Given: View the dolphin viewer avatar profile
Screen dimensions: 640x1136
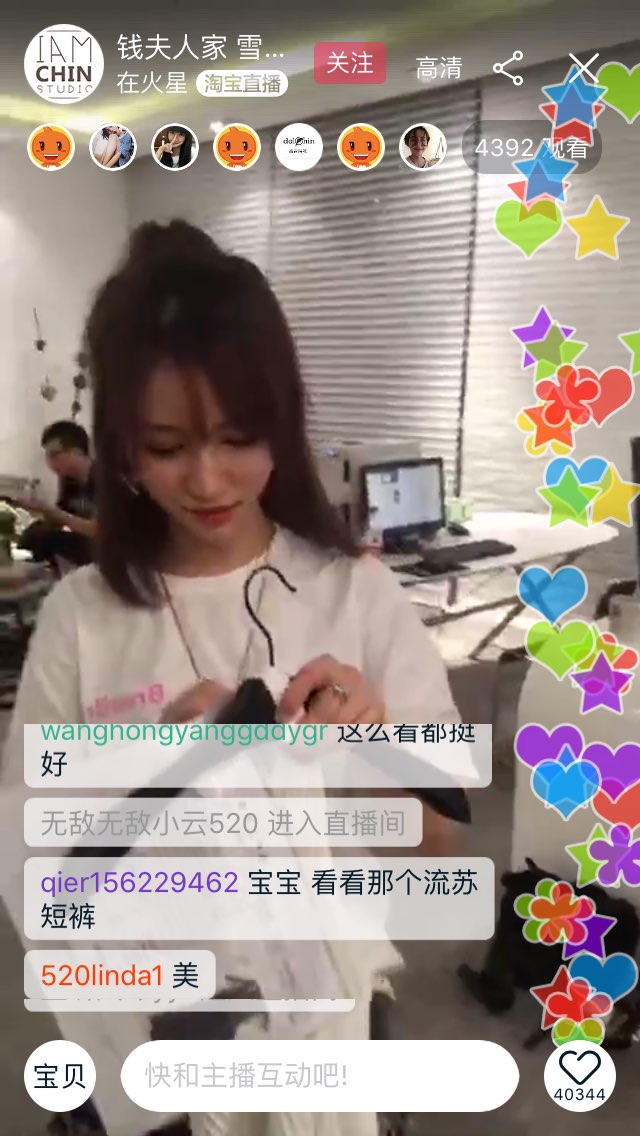Looking at the screenshot, I should (x=299, y=148).
